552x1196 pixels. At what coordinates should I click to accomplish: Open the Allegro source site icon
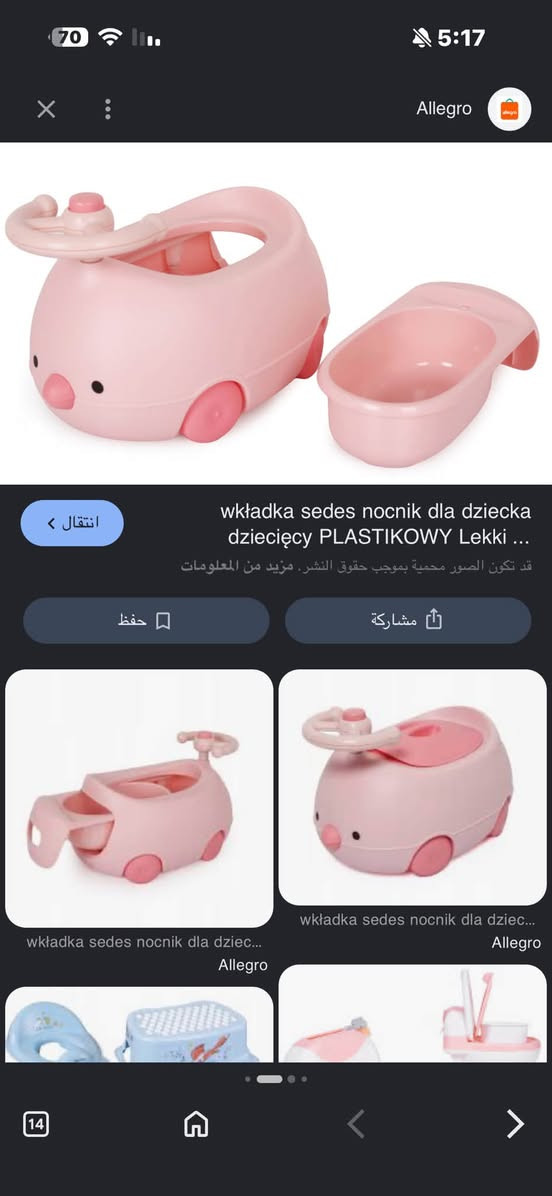509,109
